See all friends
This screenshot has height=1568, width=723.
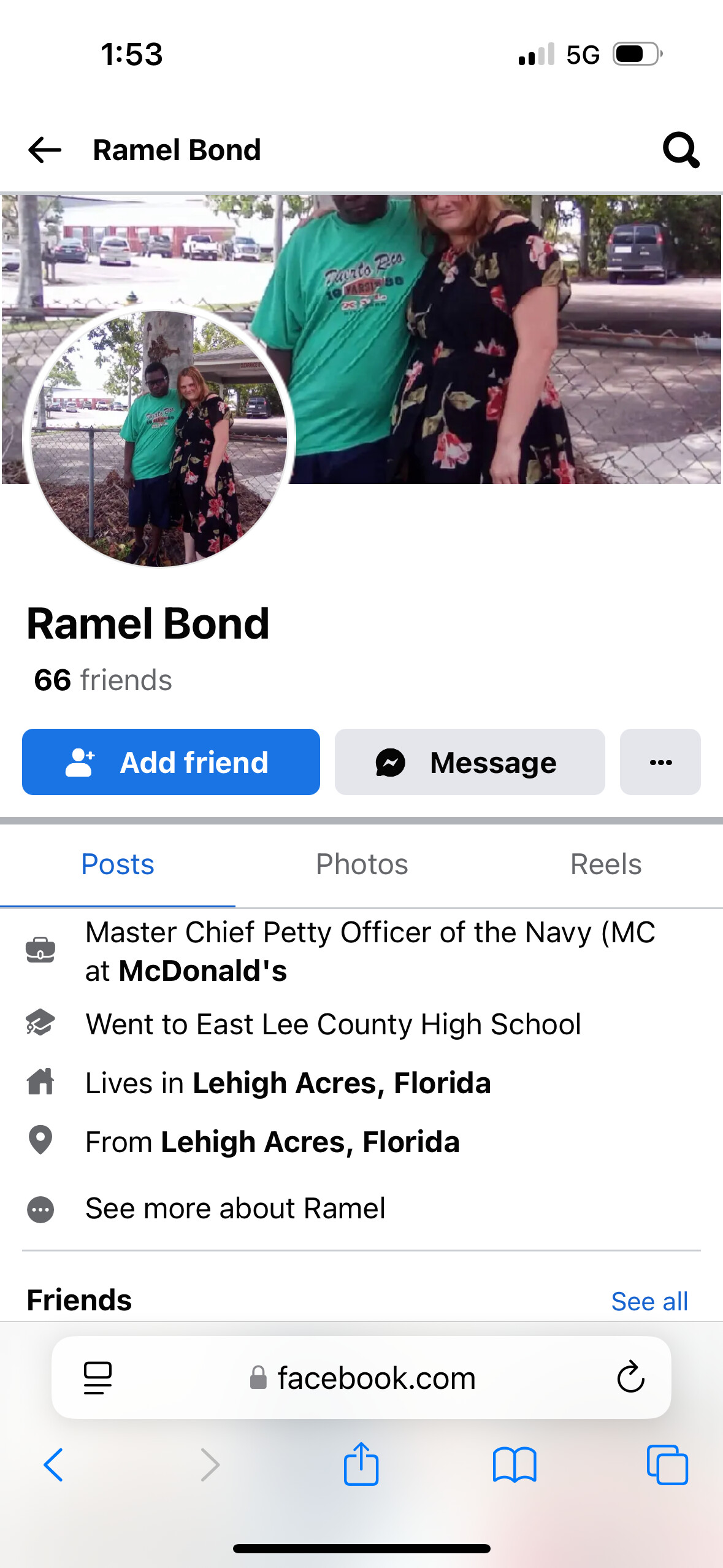[x=649, y=1301]
